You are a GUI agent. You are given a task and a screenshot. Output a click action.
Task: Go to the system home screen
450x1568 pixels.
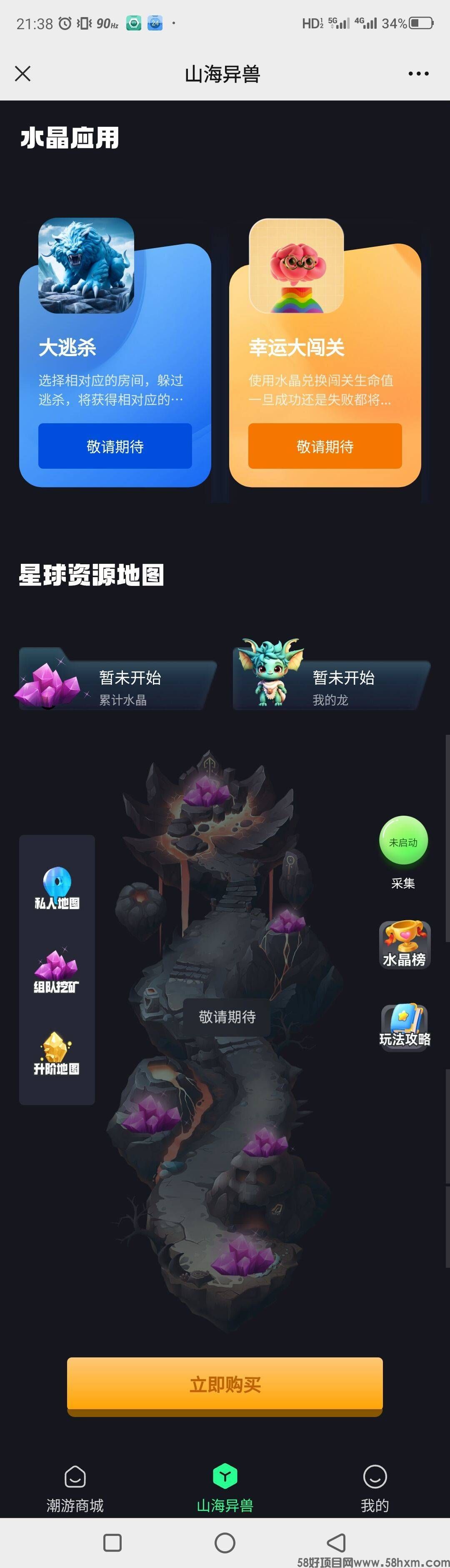[225, 1543]
